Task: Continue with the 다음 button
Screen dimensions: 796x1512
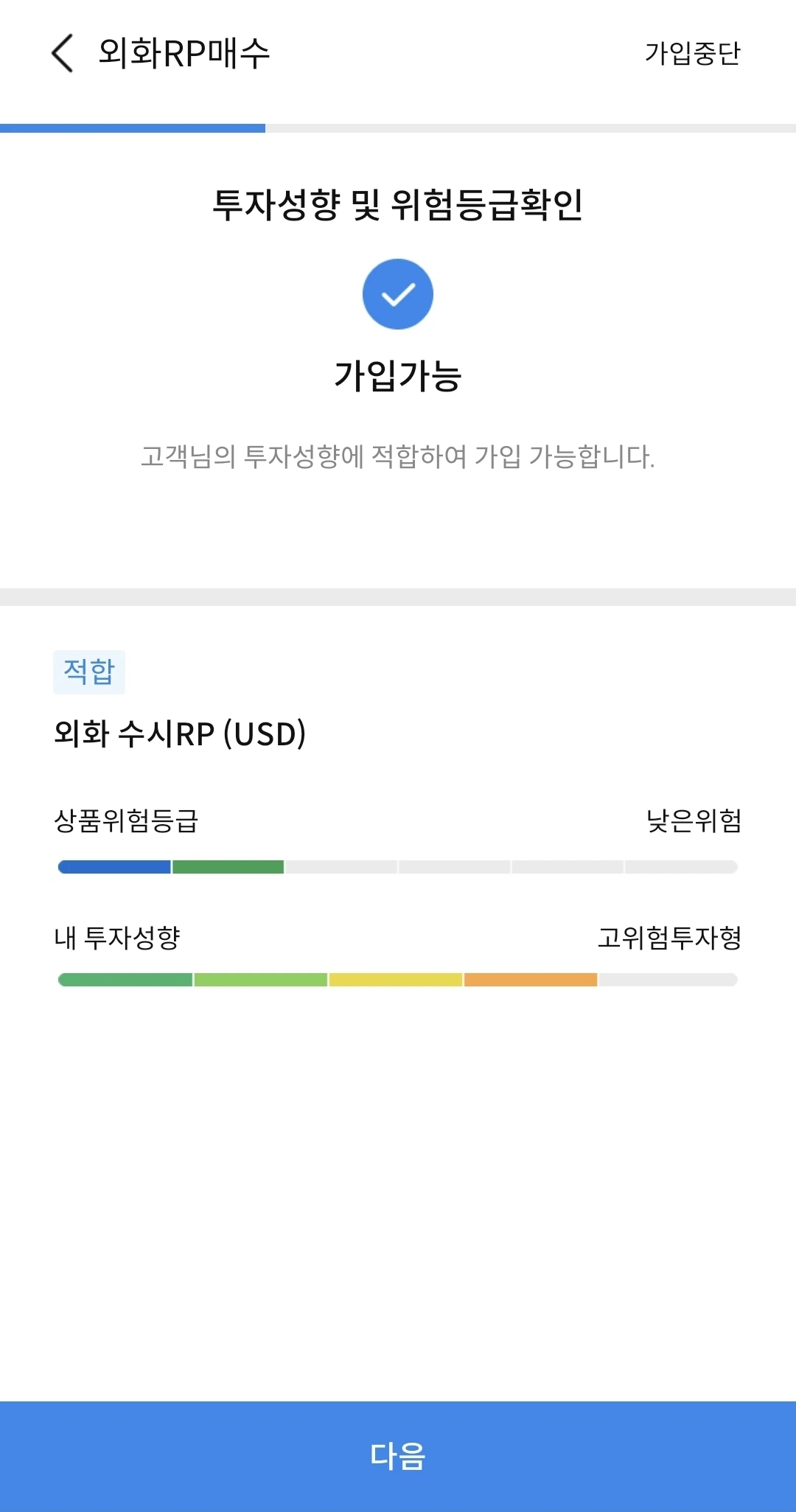Action: tap(398, 1456)
